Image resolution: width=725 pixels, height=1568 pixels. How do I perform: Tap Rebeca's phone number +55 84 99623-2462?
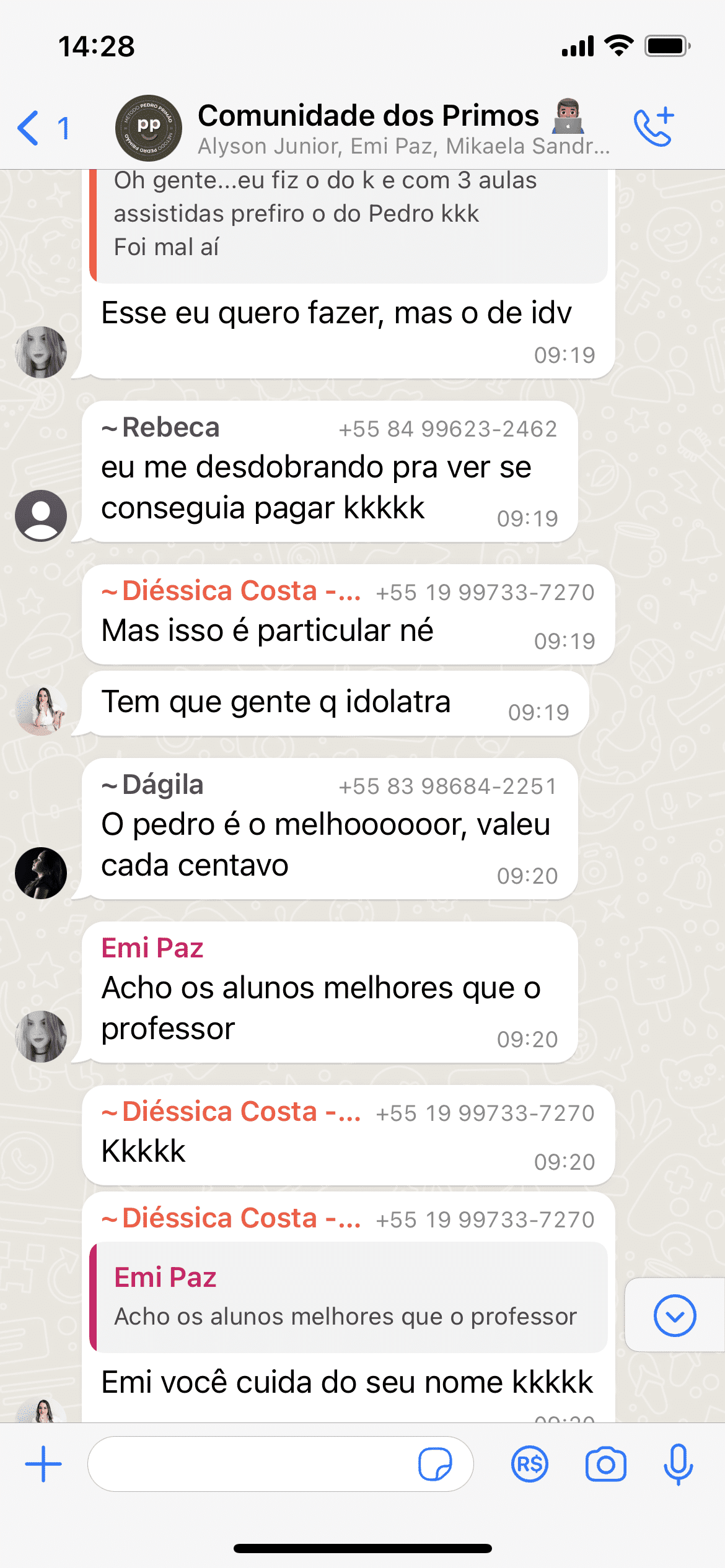pyautogui.click(x=448, y=429)
